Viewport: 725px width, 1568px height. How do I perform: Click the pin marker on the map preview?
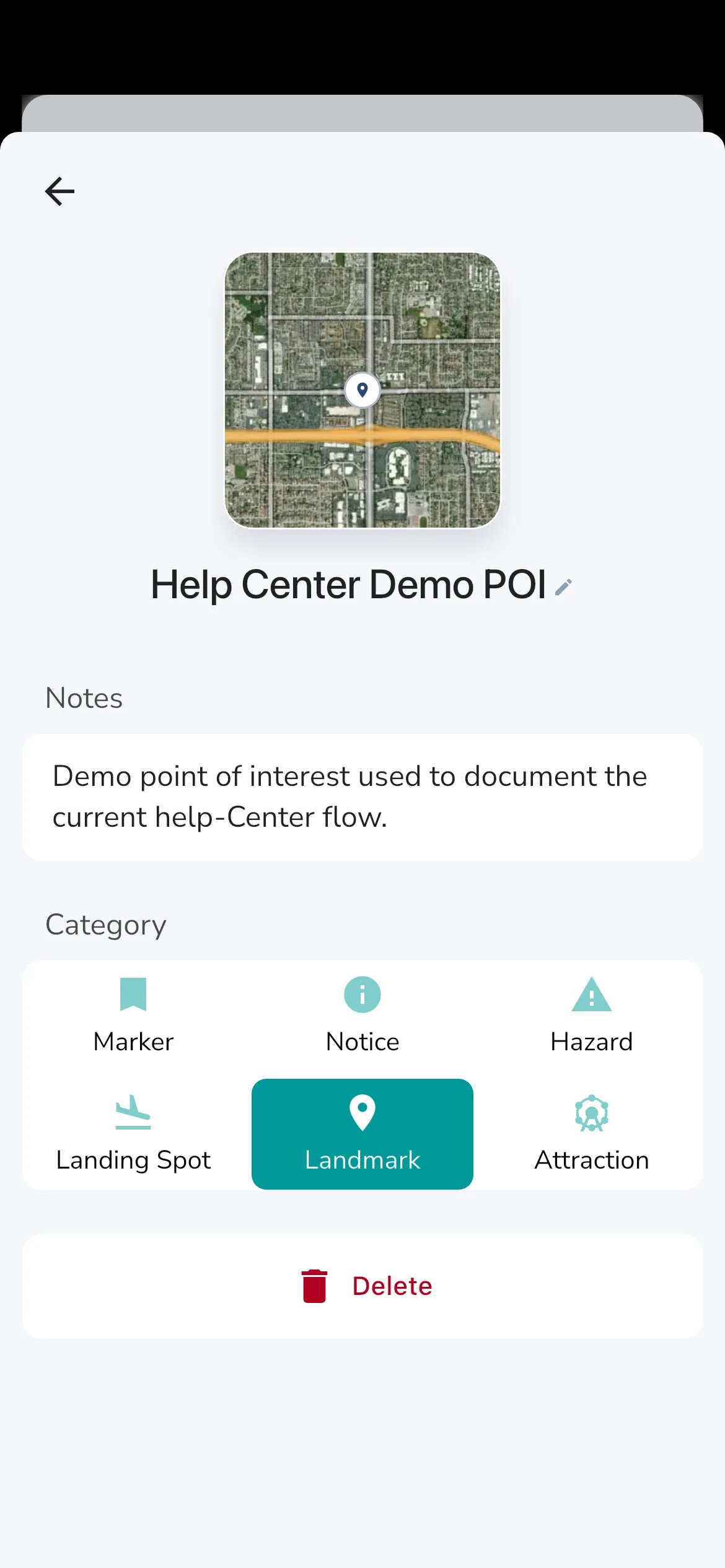click(362, 391)
